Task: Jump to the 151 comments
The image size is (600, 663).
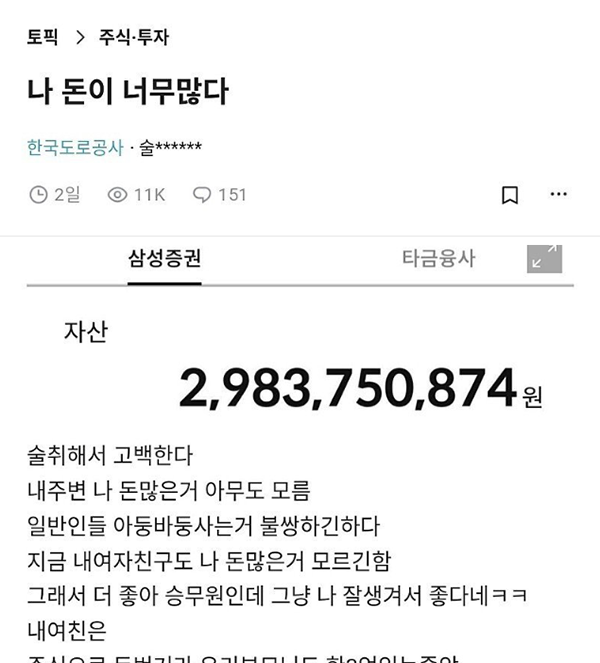Action: pos(219,195)
